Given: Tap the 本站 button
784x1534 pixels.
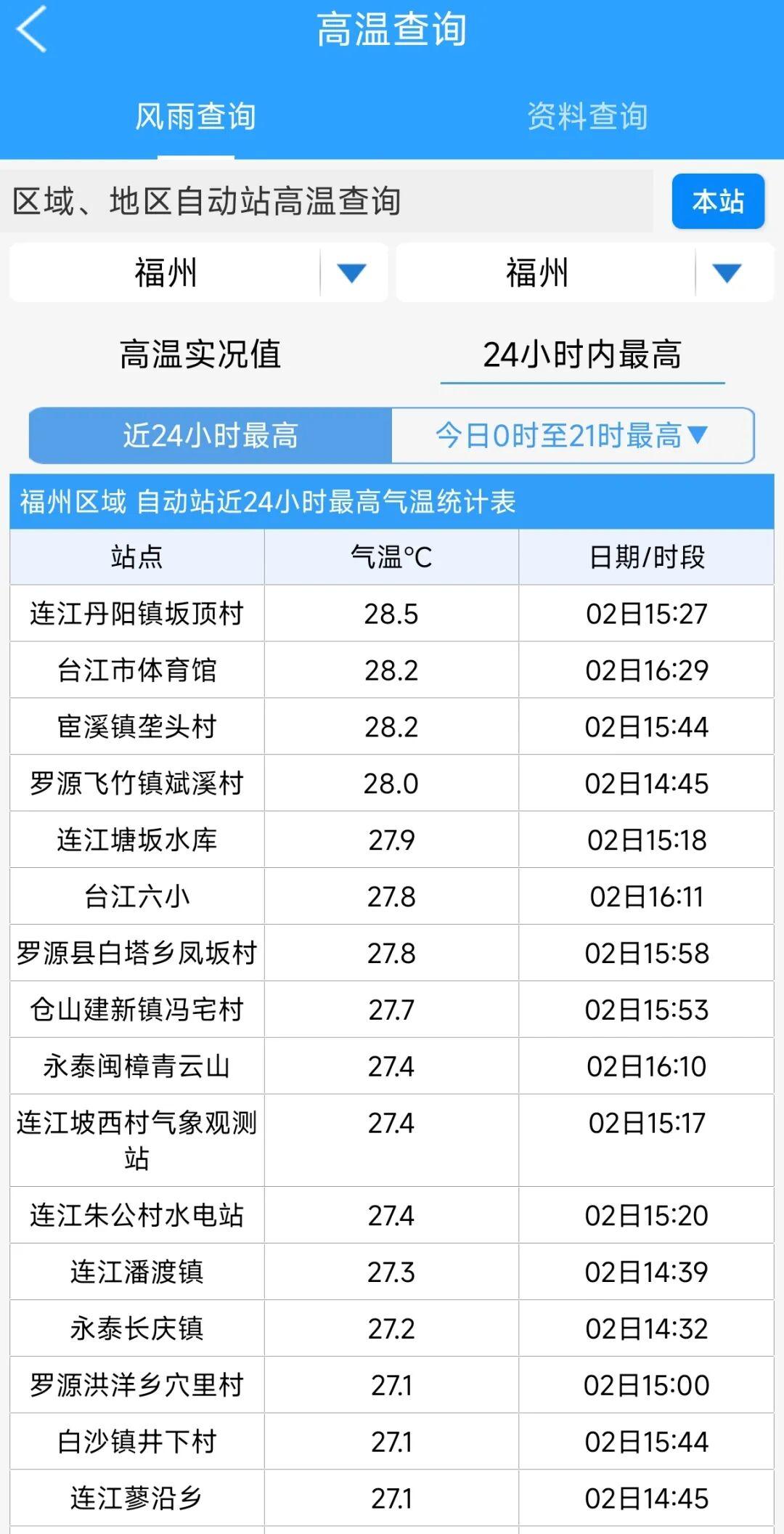Looking at the screenshot, I should [717, 201].
